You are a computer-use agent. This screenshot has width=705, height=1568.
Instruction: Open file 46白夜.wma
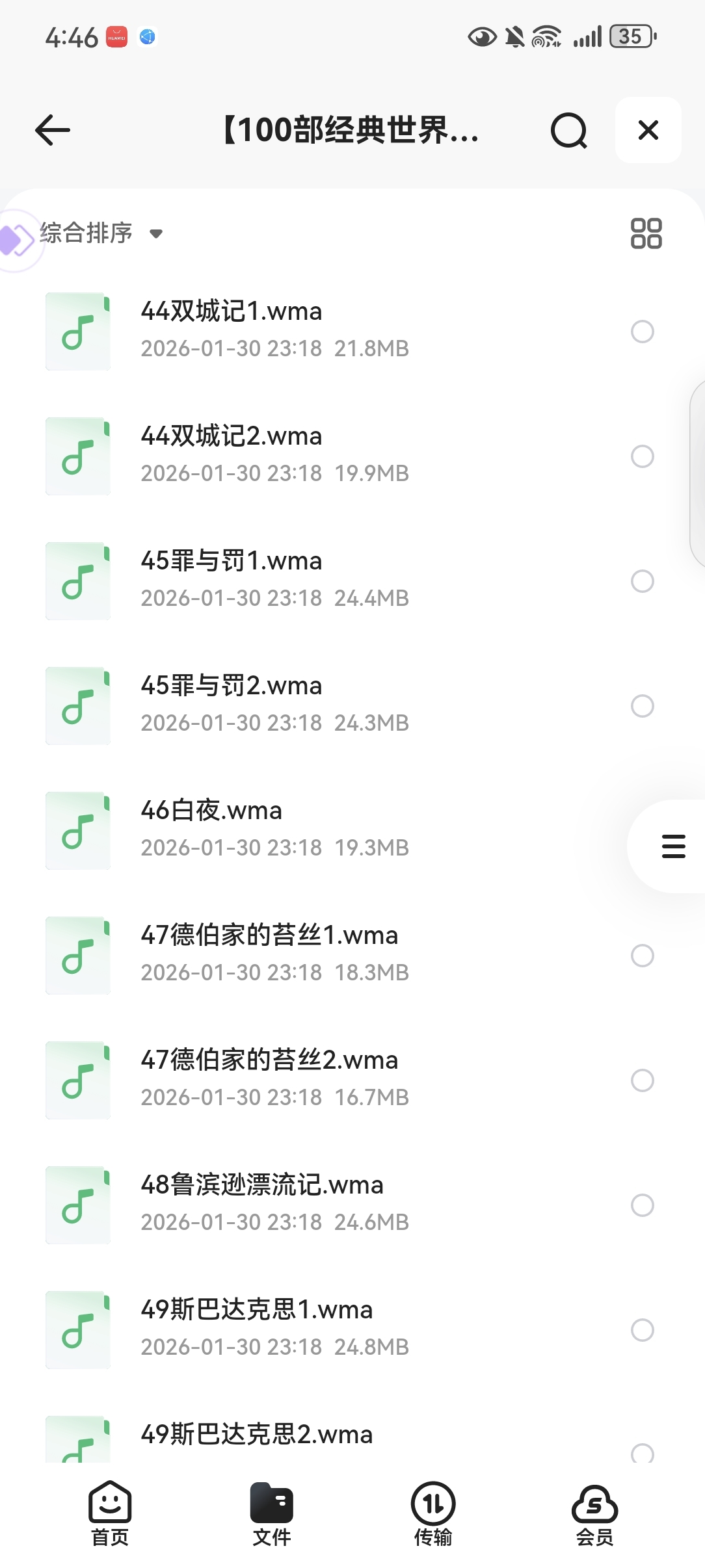click(x=211, y=811)
